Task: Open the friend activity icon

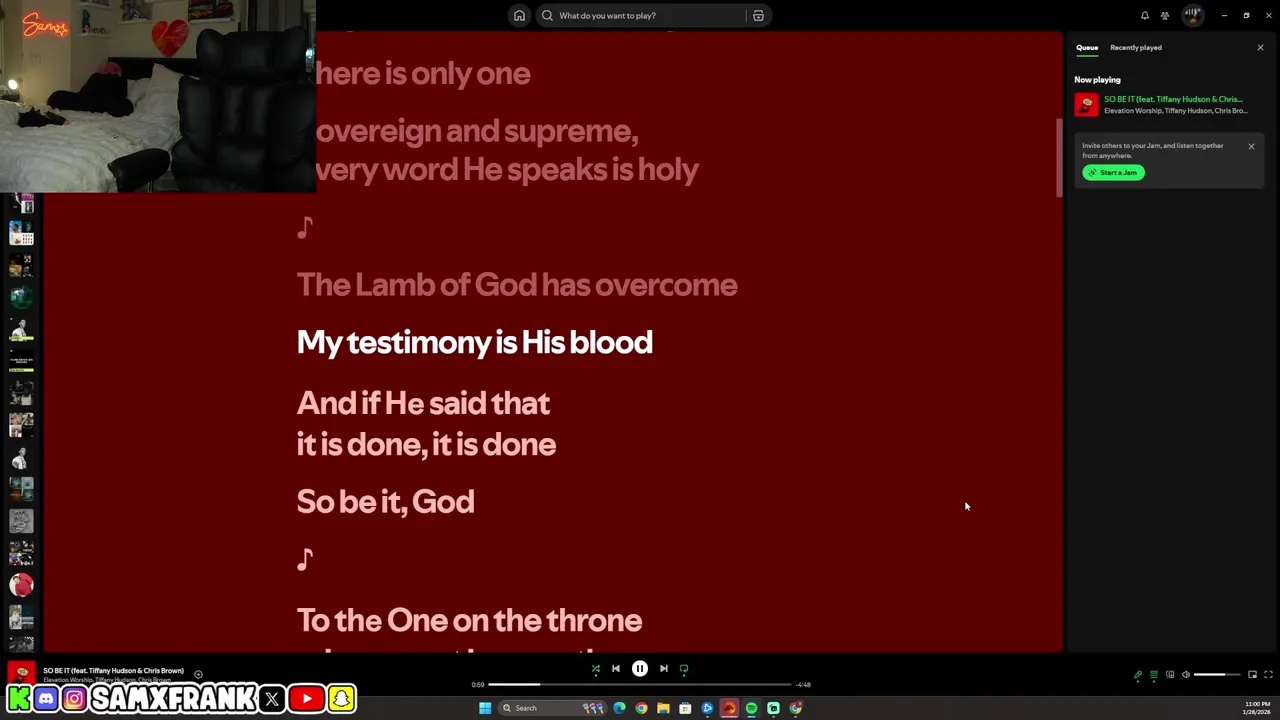Action: click(1165, 15)
